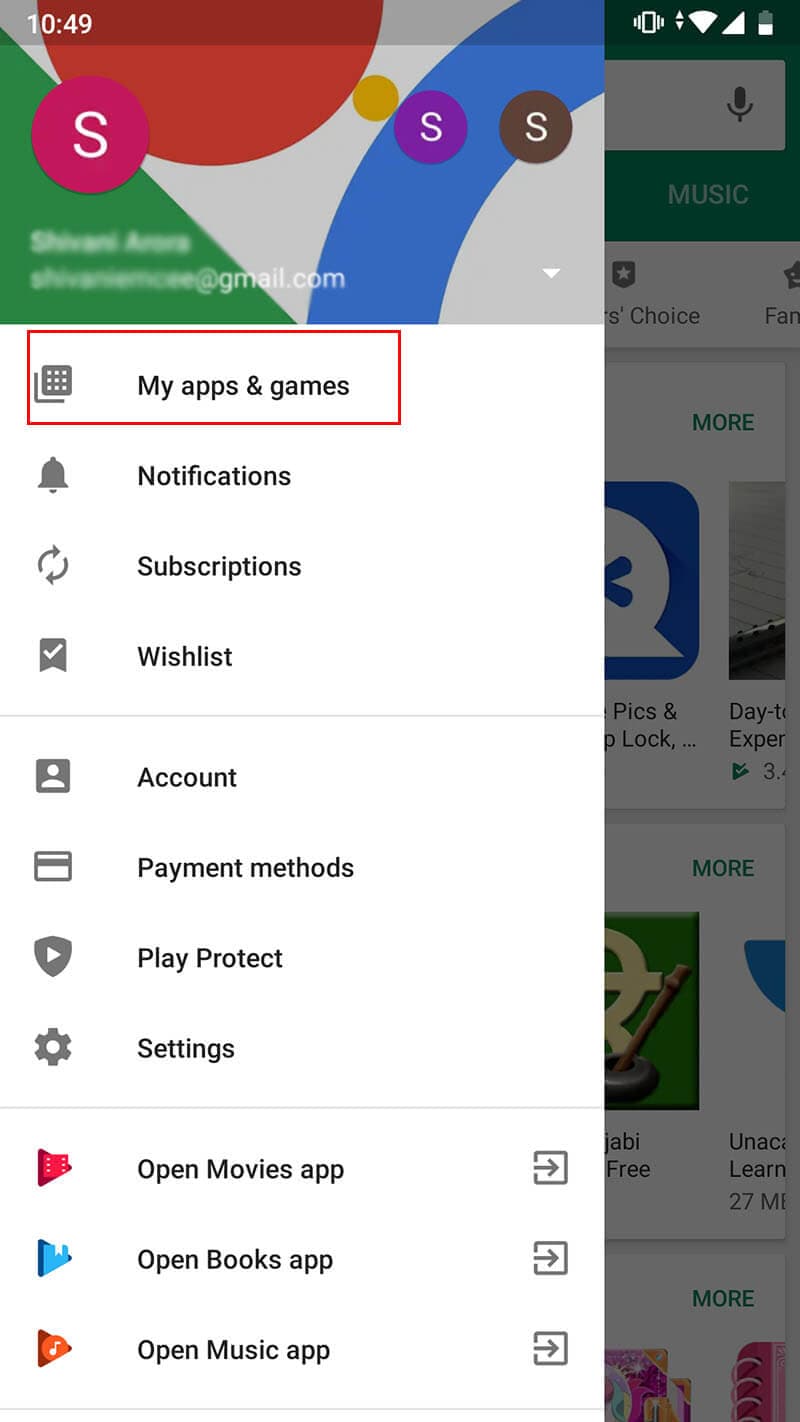Viewport: 800px width, 1422px height.
Task: Start voice search with the microphone
Action: tap(740, 104)
